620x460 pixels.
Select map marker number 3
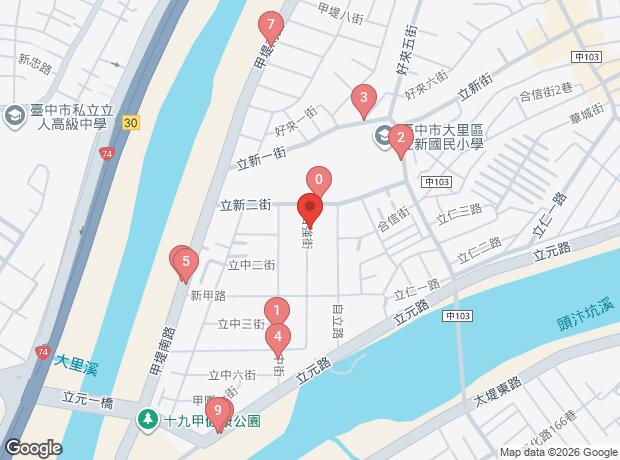363,100
